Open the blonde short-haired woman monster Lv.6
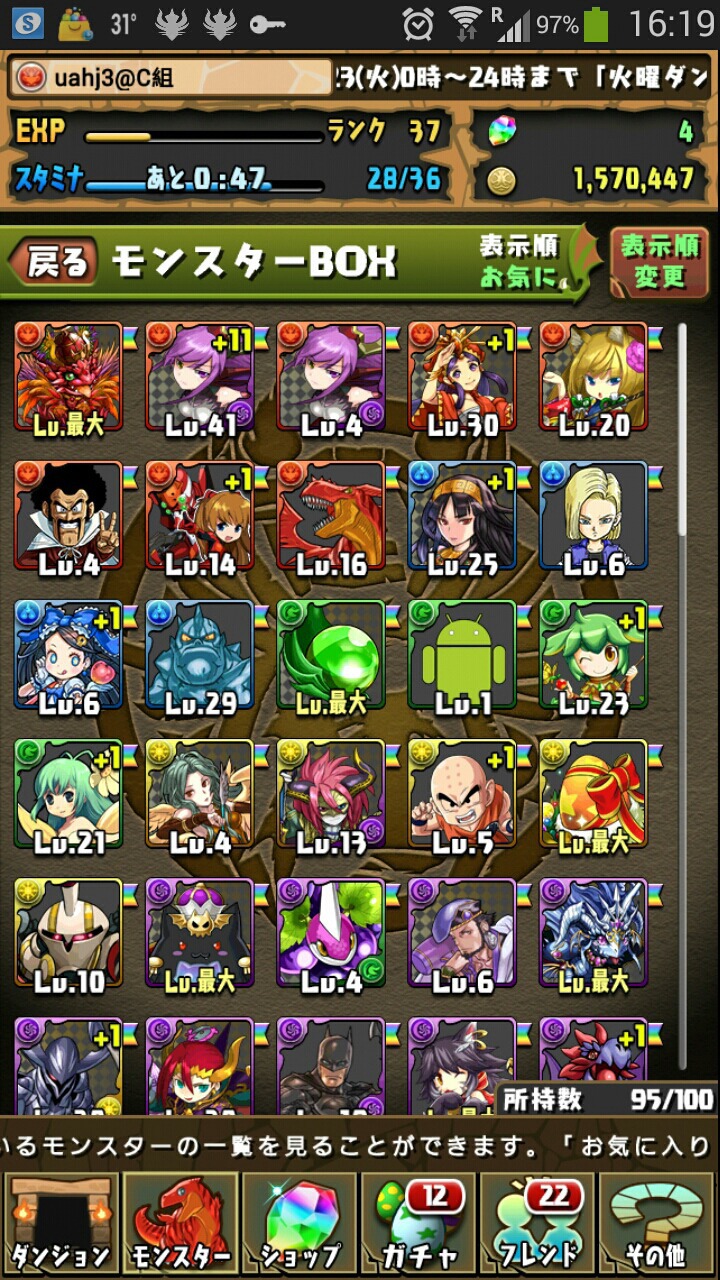 (x=594, y=519)
